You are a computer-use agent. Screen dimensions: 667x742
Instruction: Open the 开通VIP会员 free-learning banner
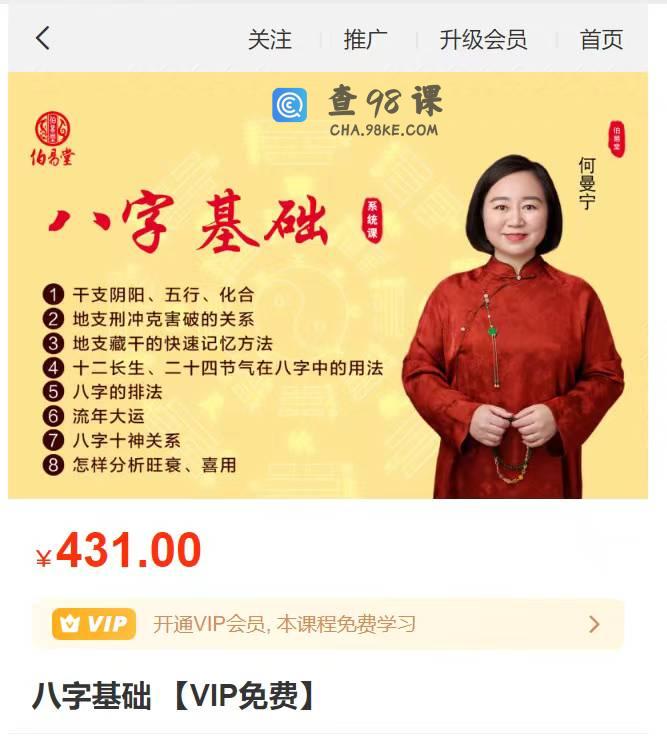pyautogui.click(x=328, y=624)
